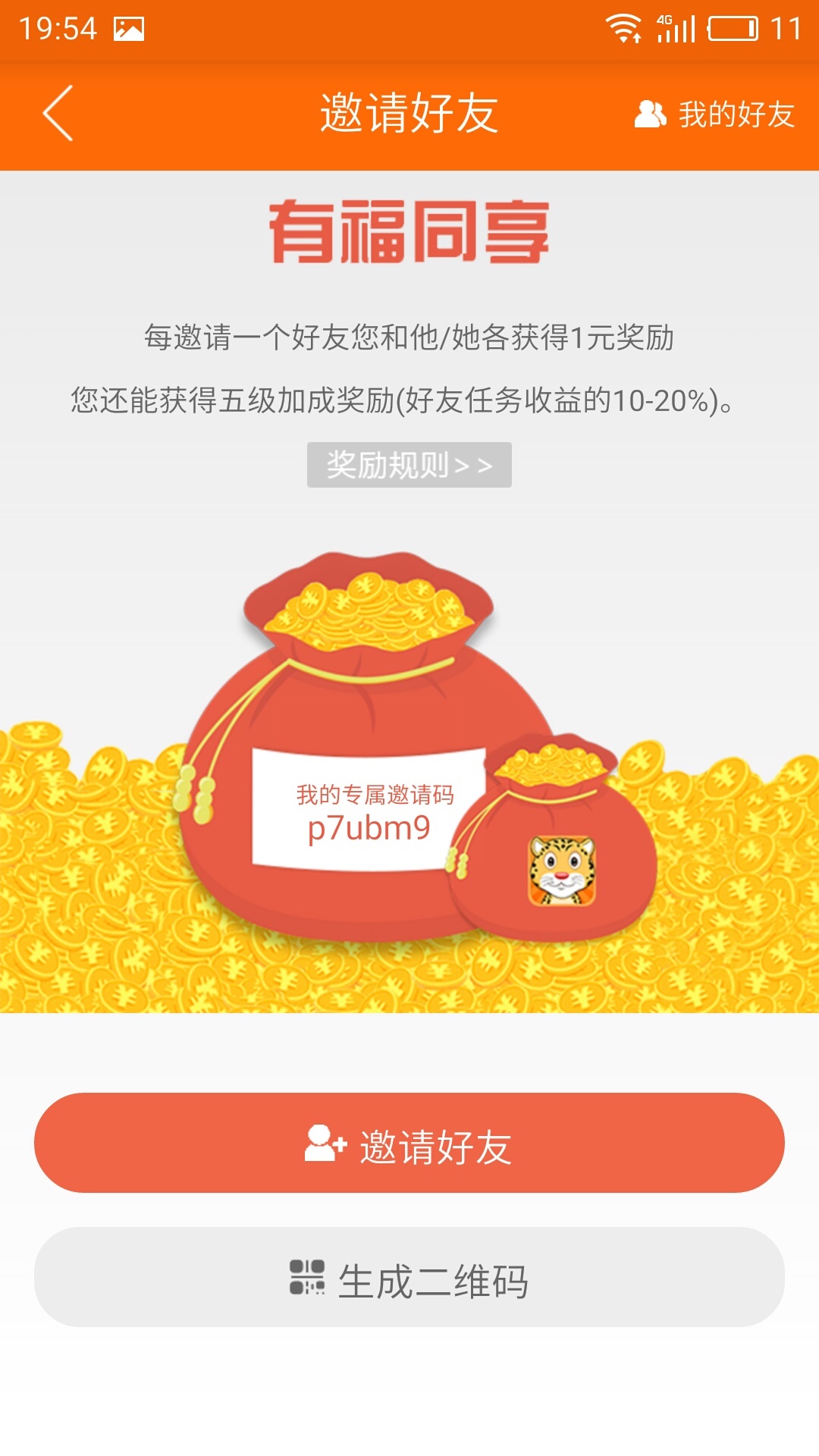View 奖励规则 reward rules

coord(409,465)
